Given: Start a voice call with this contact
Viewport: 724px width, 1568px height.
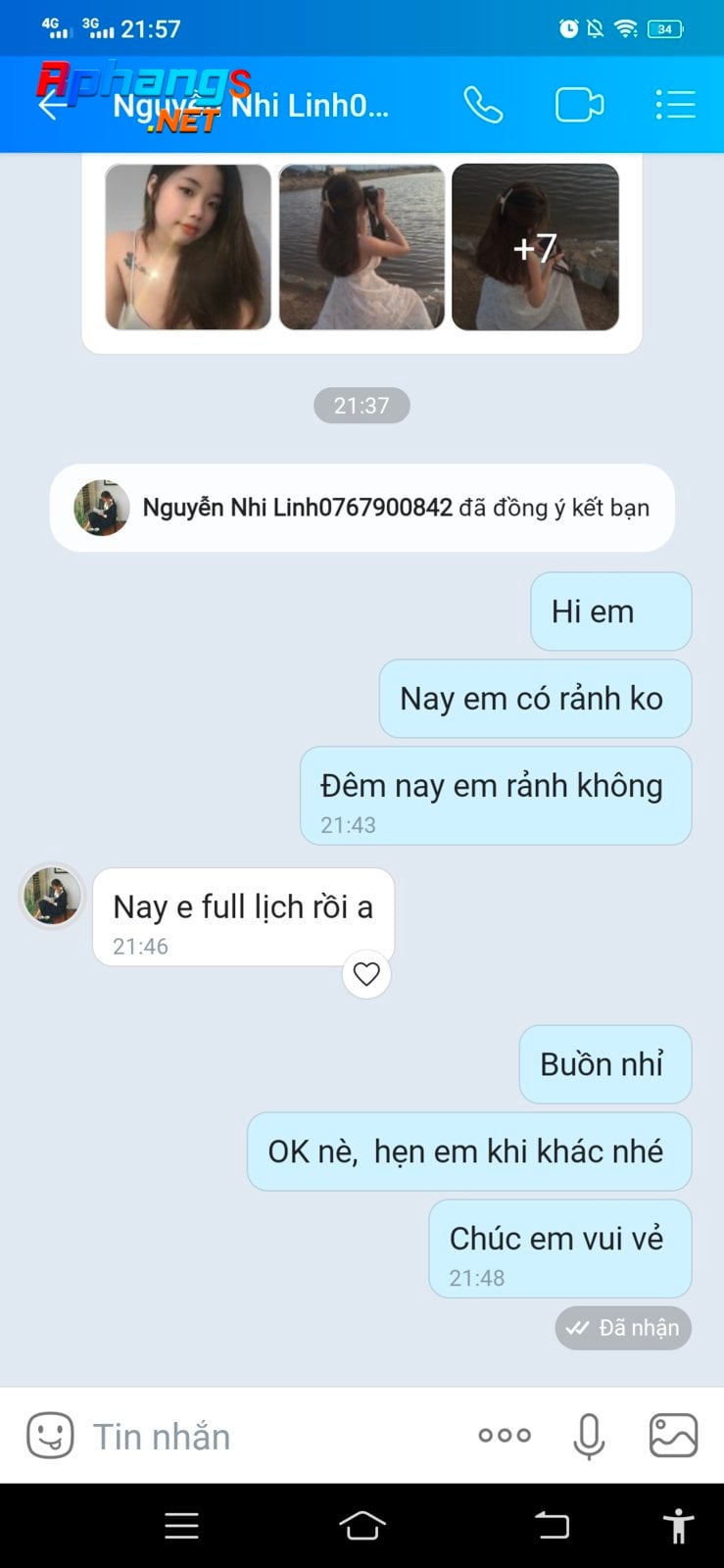Looking at the screenshot, I should (483, 105).
